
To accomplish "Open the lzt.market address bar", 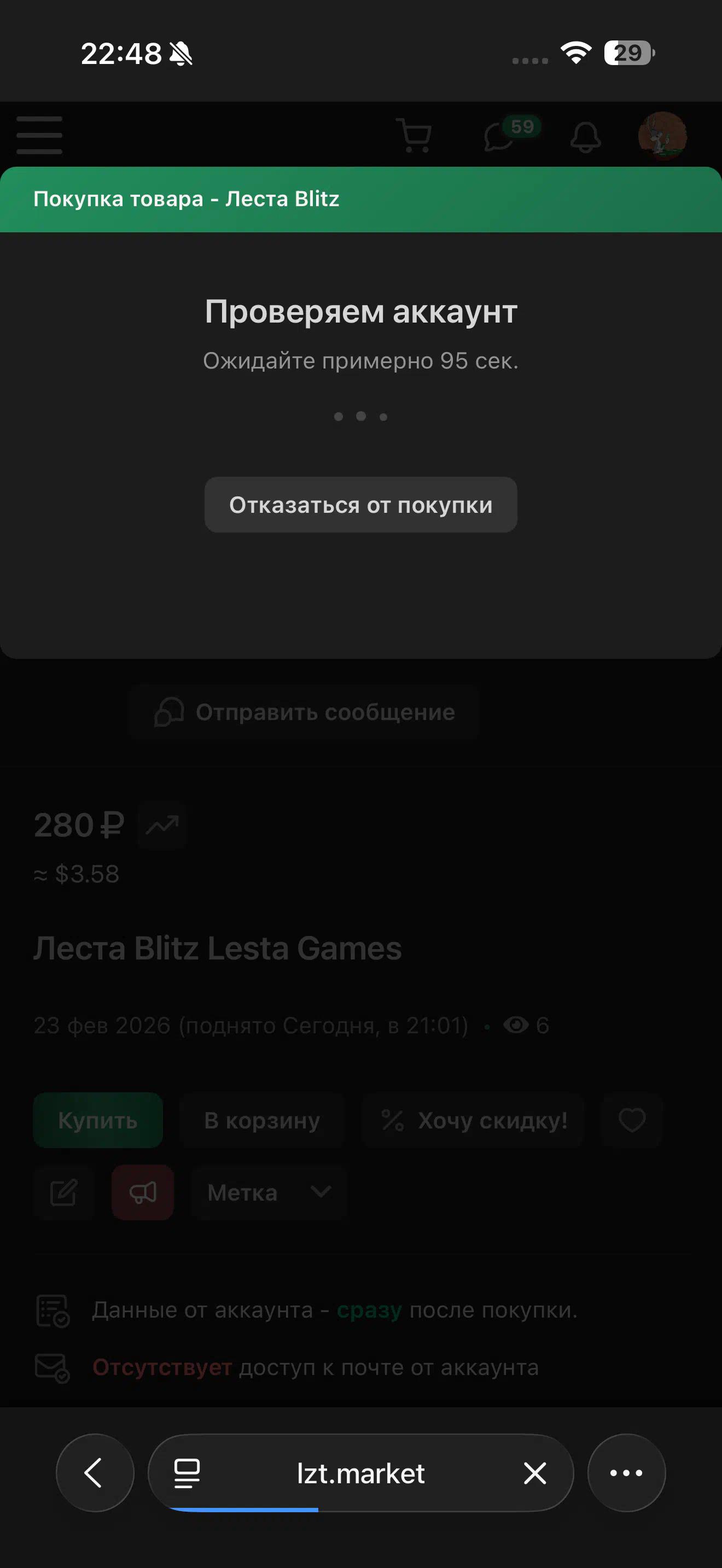I will (360, 1473).
